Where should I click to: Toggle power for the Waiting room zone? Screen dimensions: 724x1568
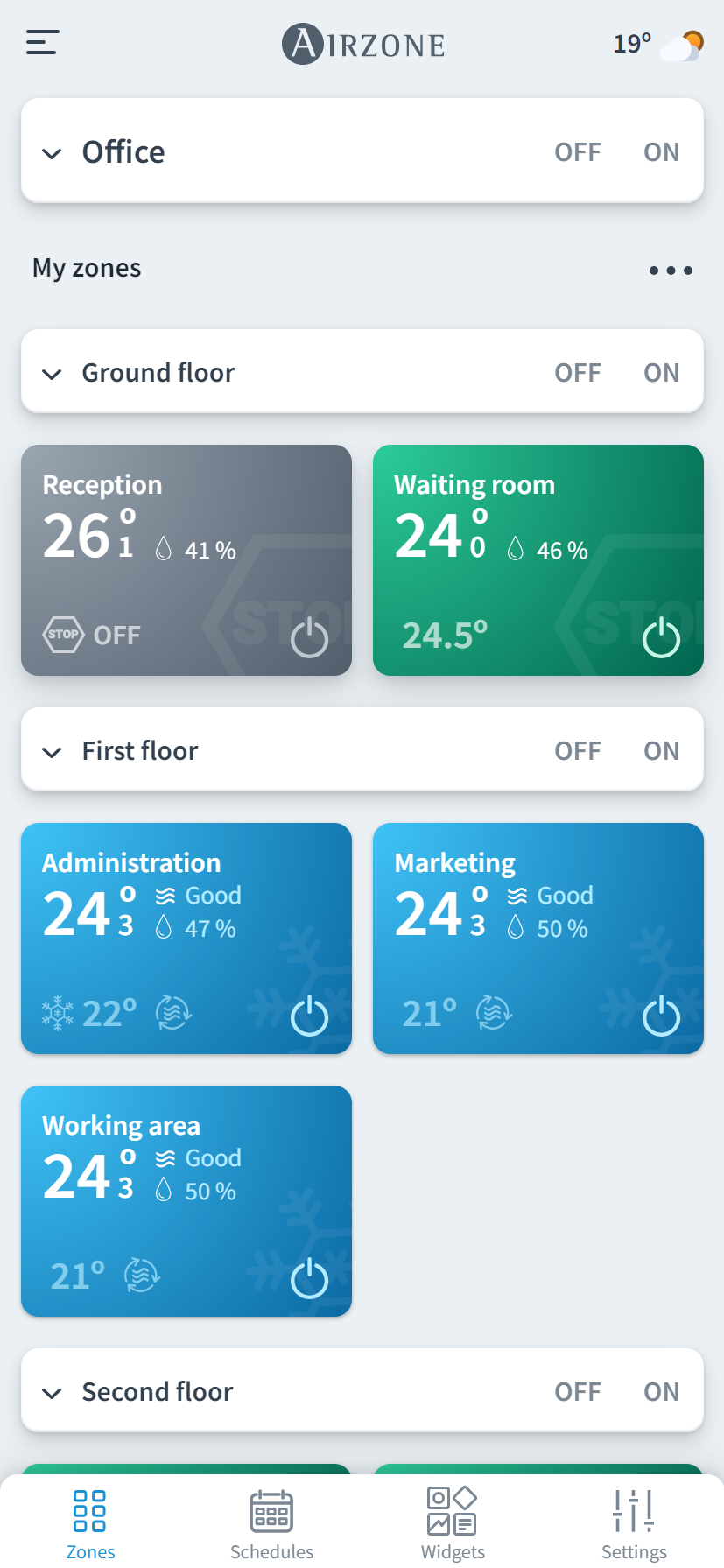[661, 636]
